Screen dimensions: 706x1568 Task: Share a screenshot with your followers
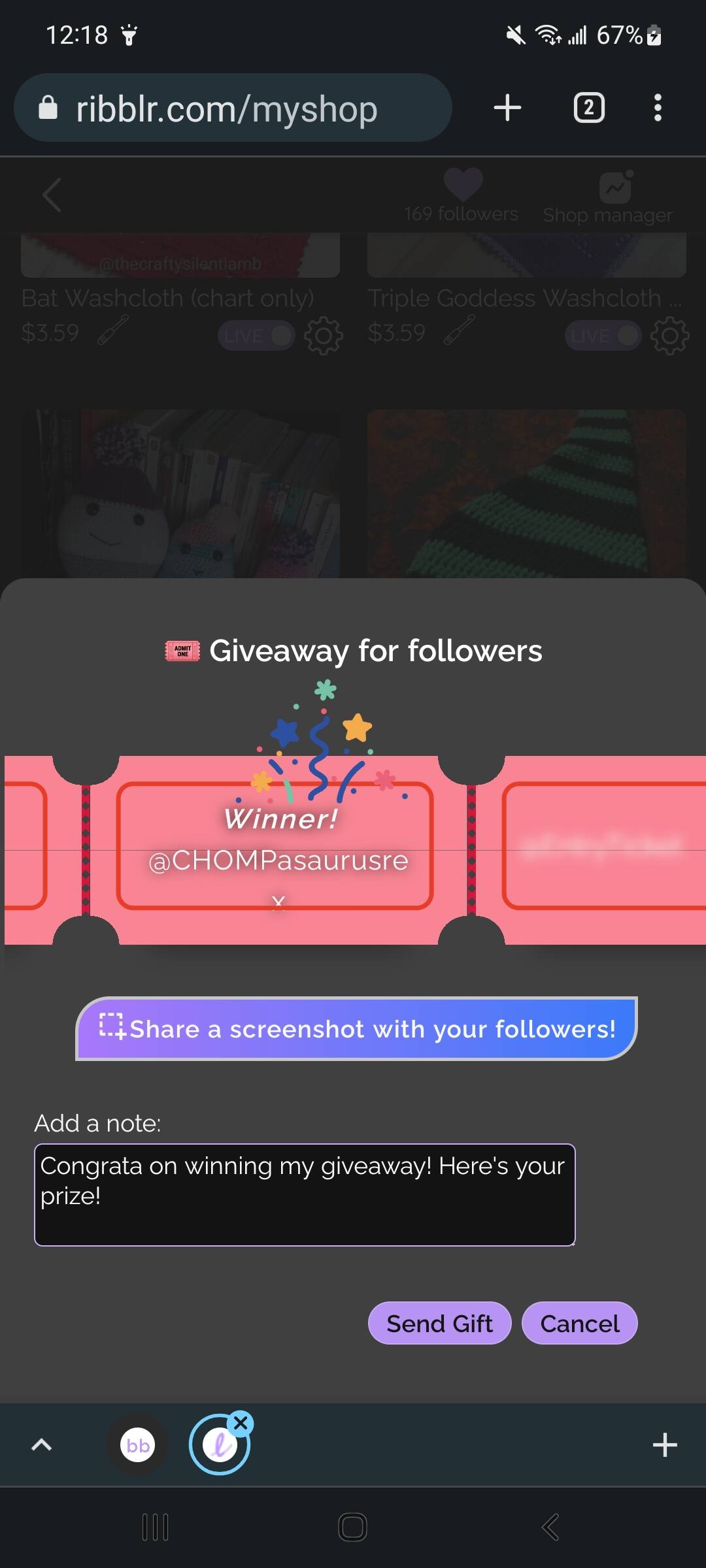[356, 1028]
